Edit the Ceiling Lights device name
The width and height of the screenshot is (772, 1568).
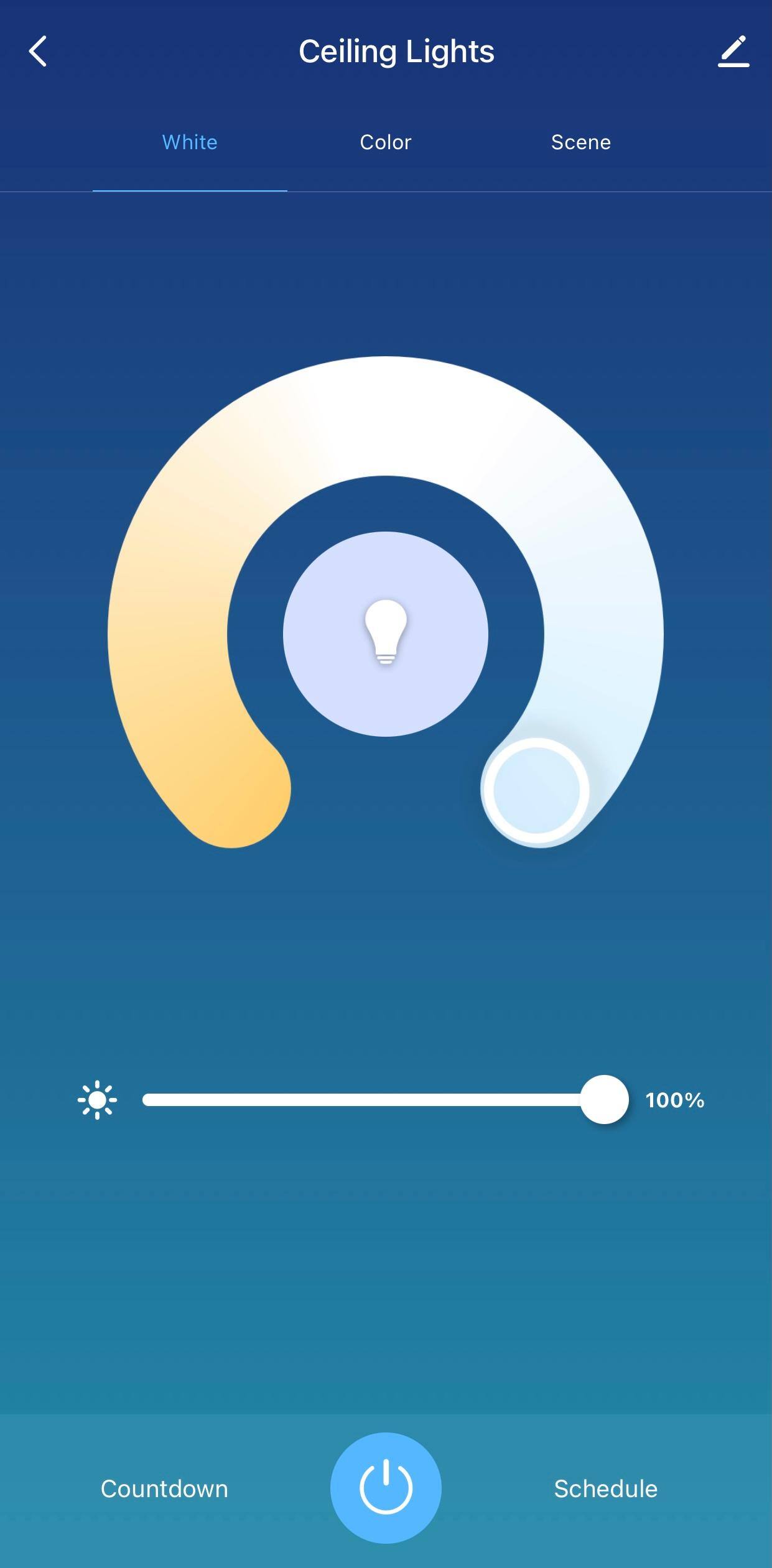click(733, 51)
